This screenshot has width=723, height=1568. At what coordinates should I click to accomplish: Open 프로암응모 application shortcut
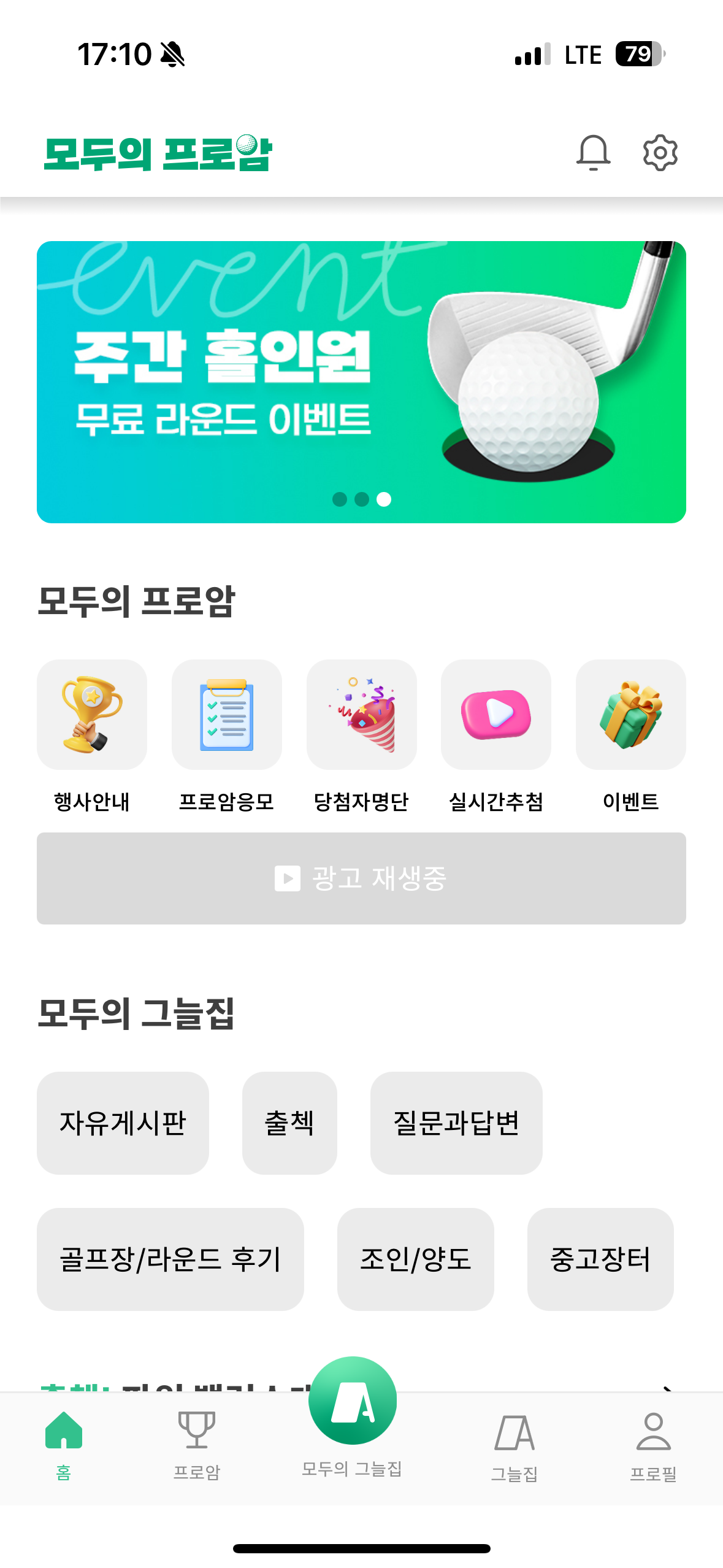pos(226,715)
